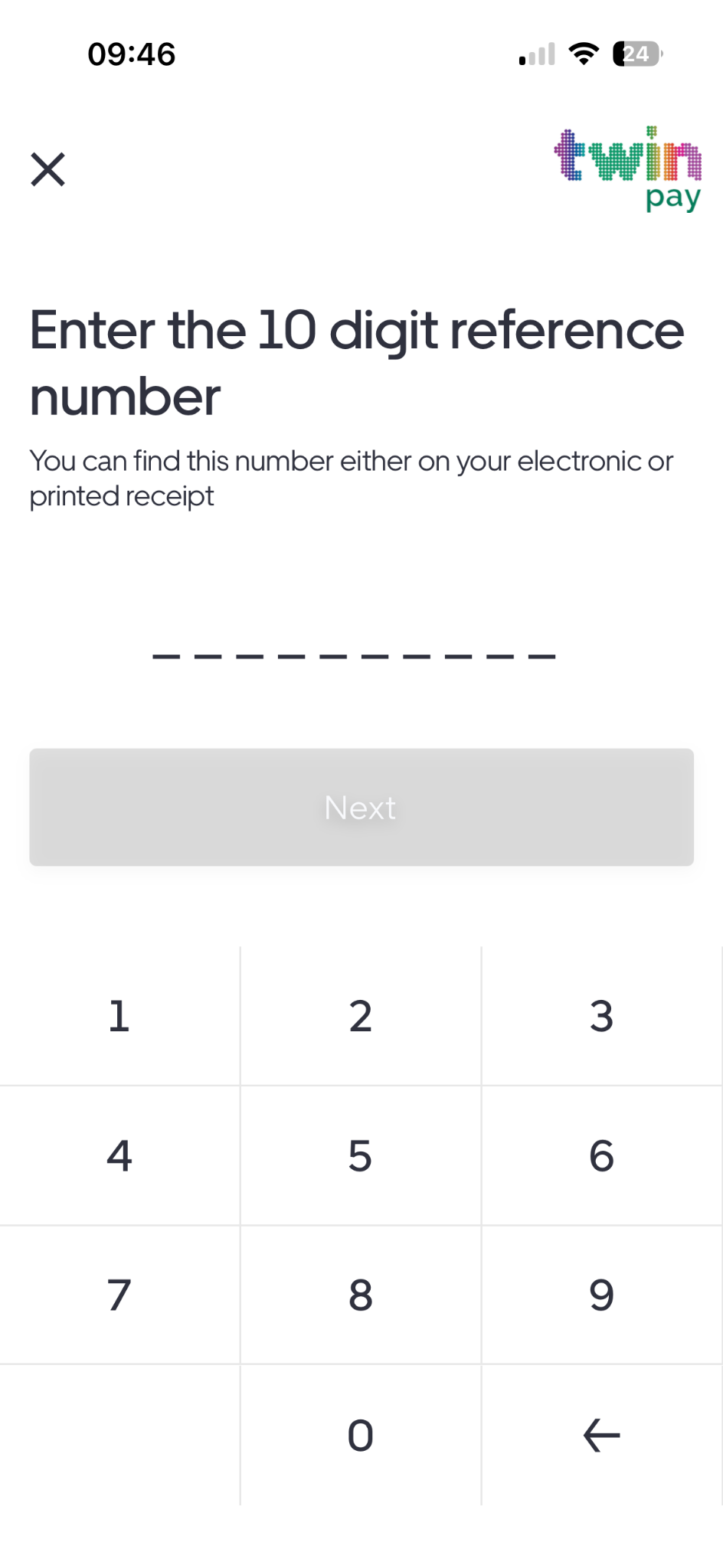Enter digit 8 on the keypad
Image resolution: width=723 pixels, height=1568 pixels.
coord(361,1295)
